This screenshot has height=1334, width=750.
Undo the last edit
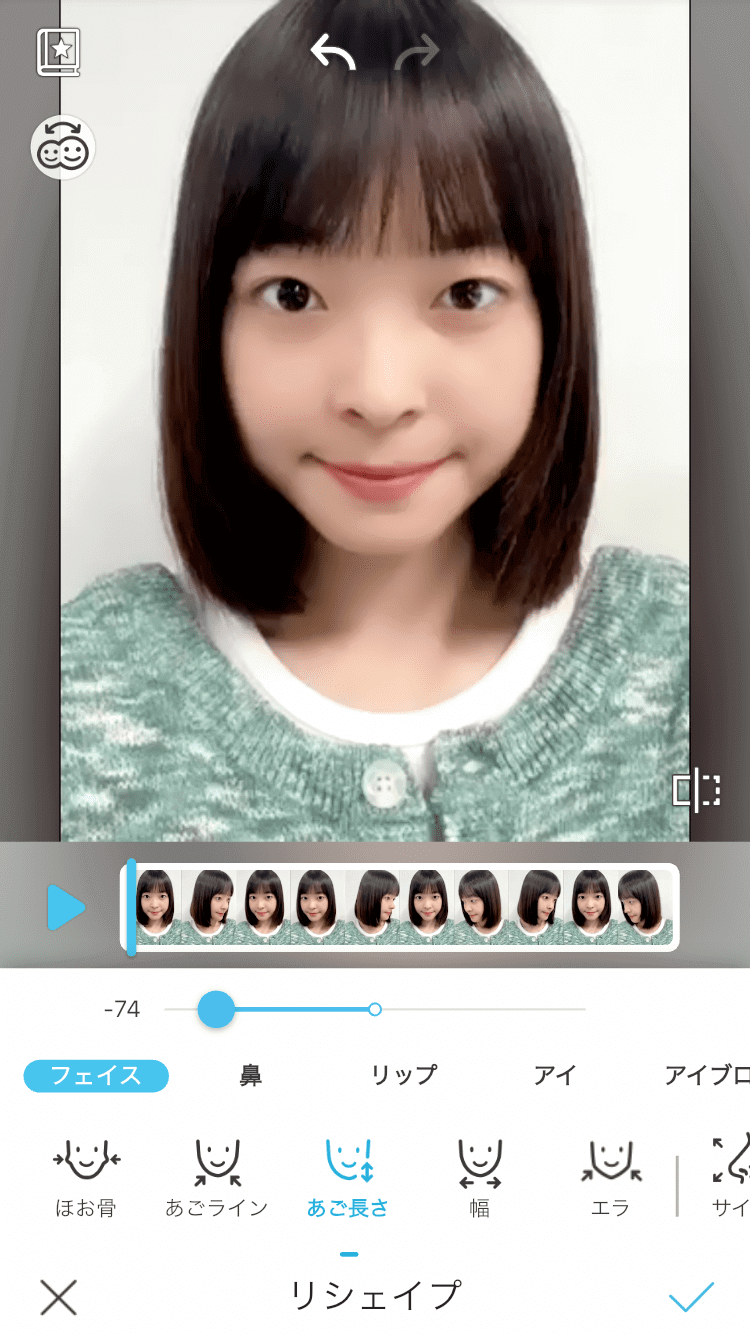pos(333,52)
